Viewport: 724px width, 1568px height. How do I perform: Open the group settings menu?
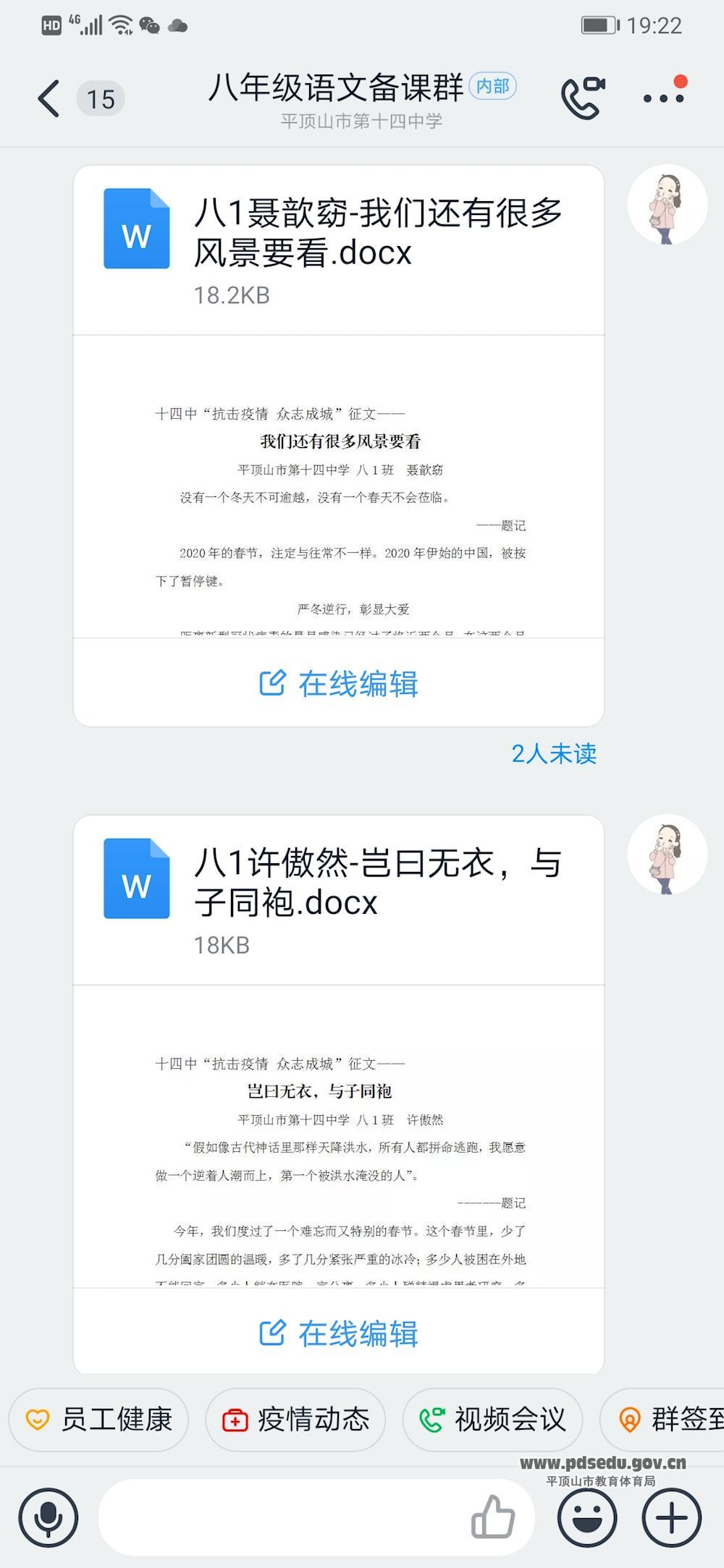(664, 98)
